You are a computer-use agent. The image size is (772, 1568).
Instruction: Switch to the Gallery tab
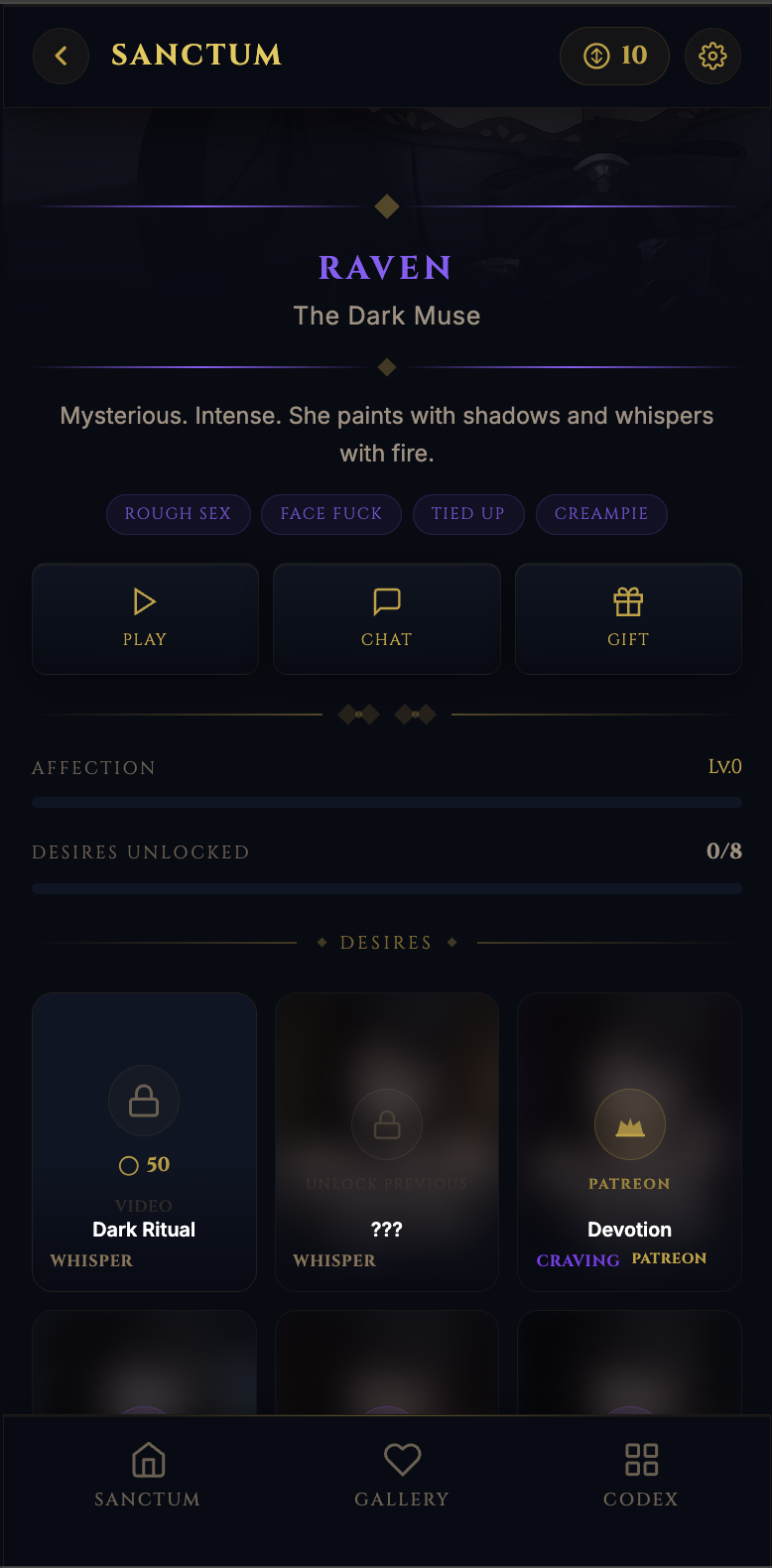(x=402, y=1476)
